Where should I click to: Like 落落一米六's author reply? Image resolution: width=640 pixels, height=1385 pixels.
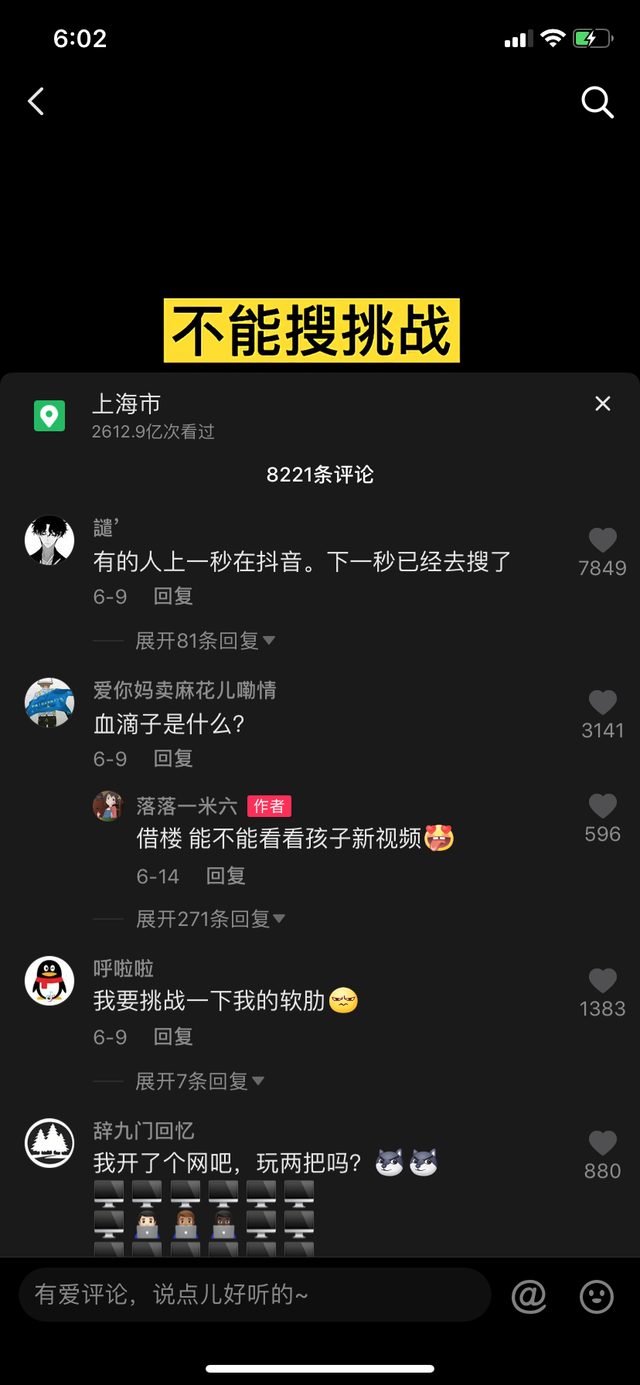click(602, 807)
